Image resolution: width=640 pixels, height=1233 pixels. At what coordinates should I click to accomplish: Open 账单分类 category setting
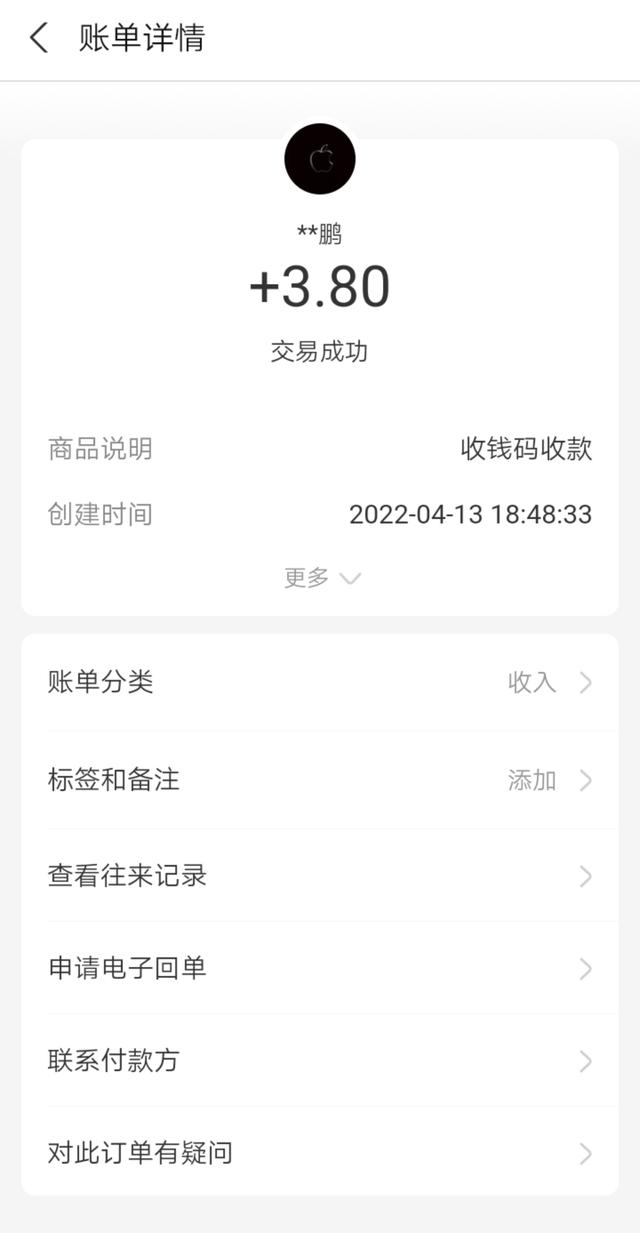320,683
